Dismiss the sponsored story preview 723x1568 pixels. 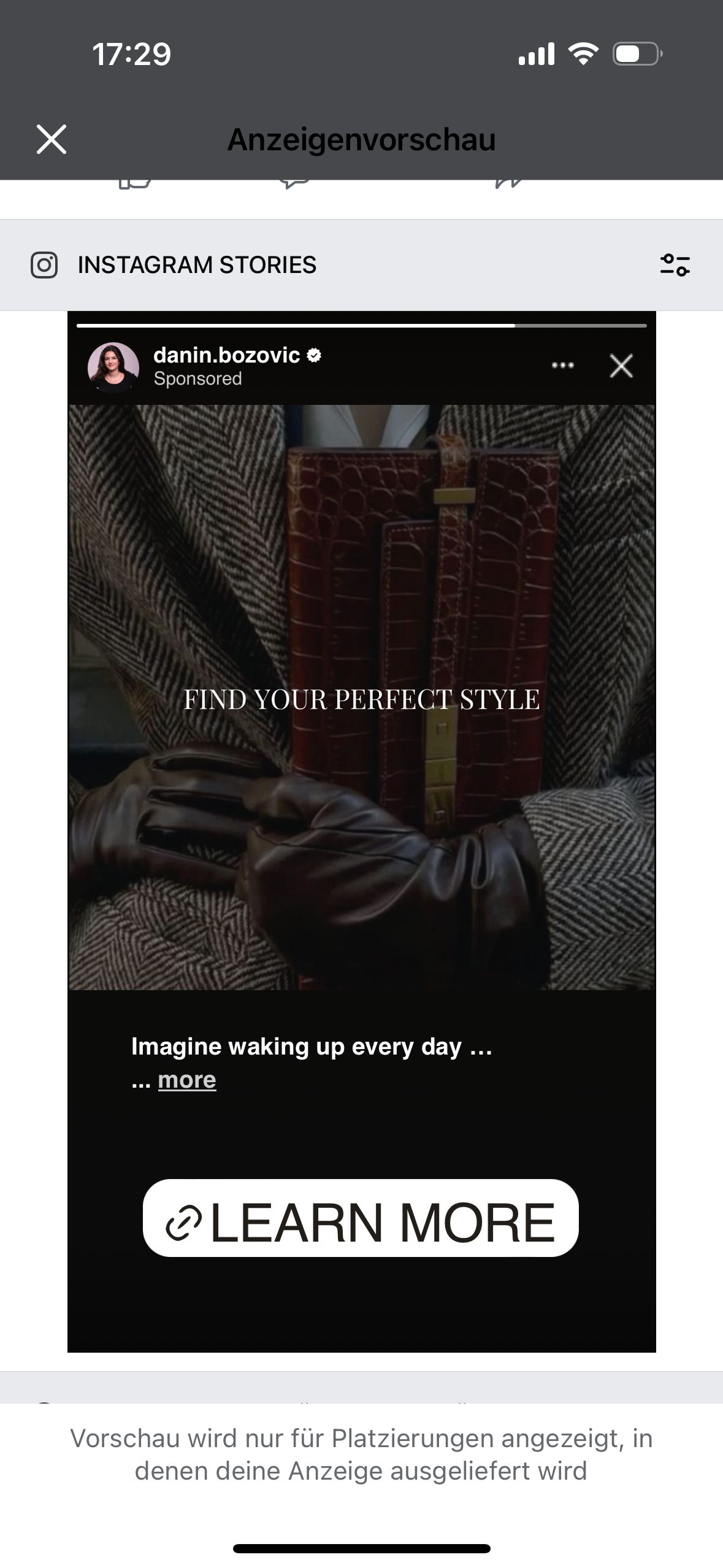(621, 366)
